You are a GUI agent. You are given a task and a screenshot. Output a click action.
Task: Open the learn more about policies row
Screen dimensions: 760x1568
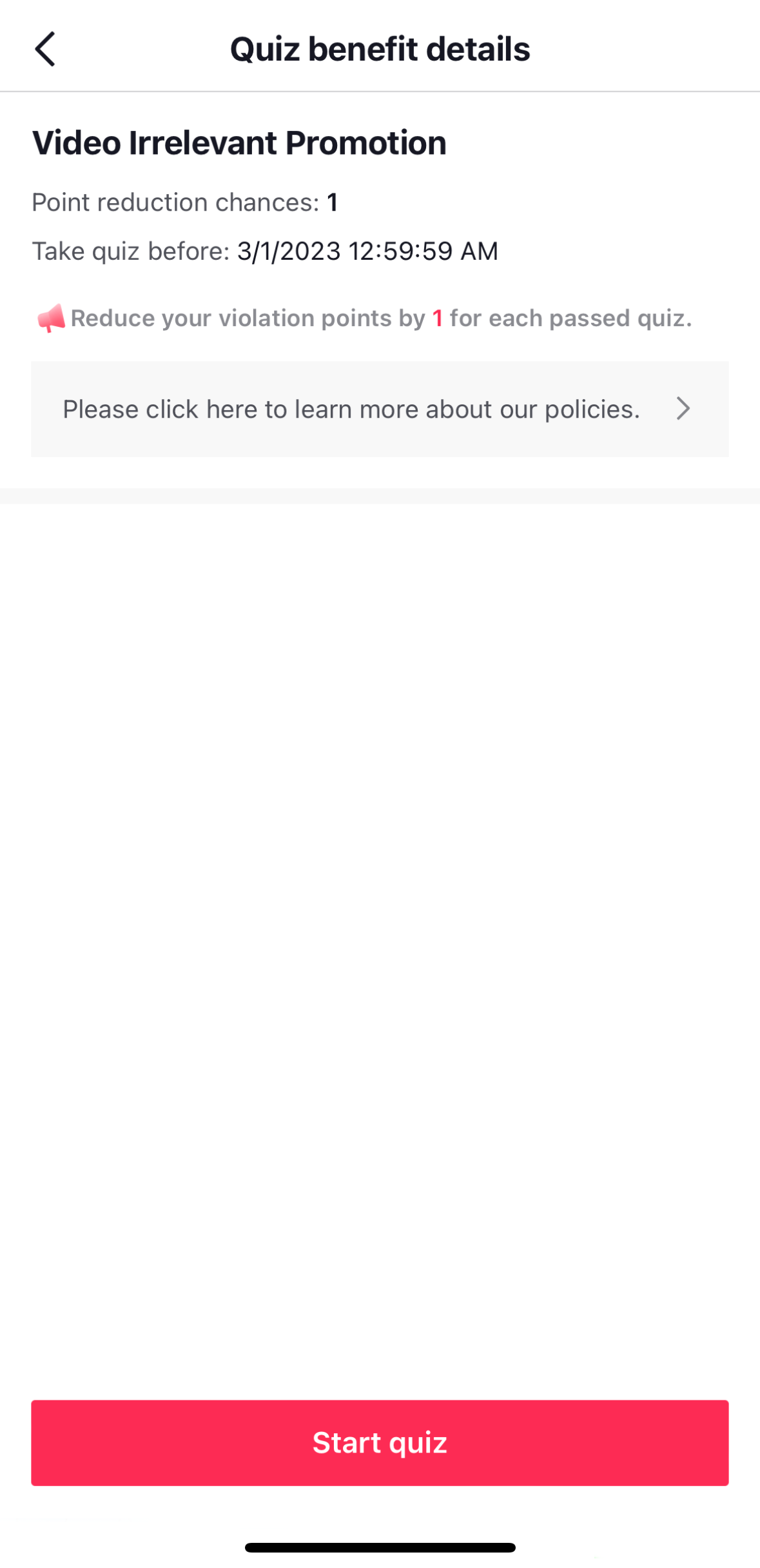pos(379,409)
